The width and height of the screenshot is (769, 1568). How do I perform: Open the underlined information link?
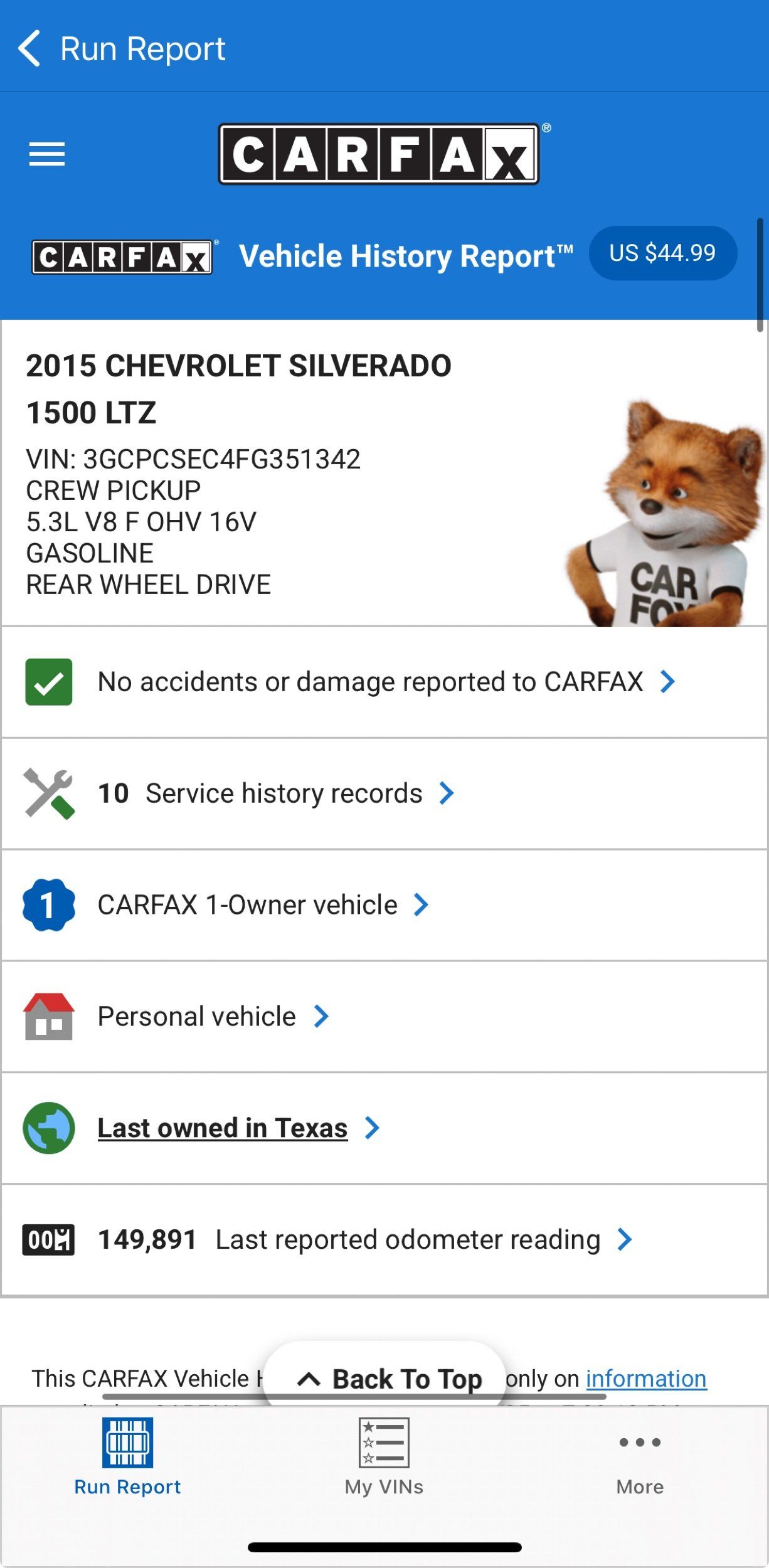[645, 1379]
